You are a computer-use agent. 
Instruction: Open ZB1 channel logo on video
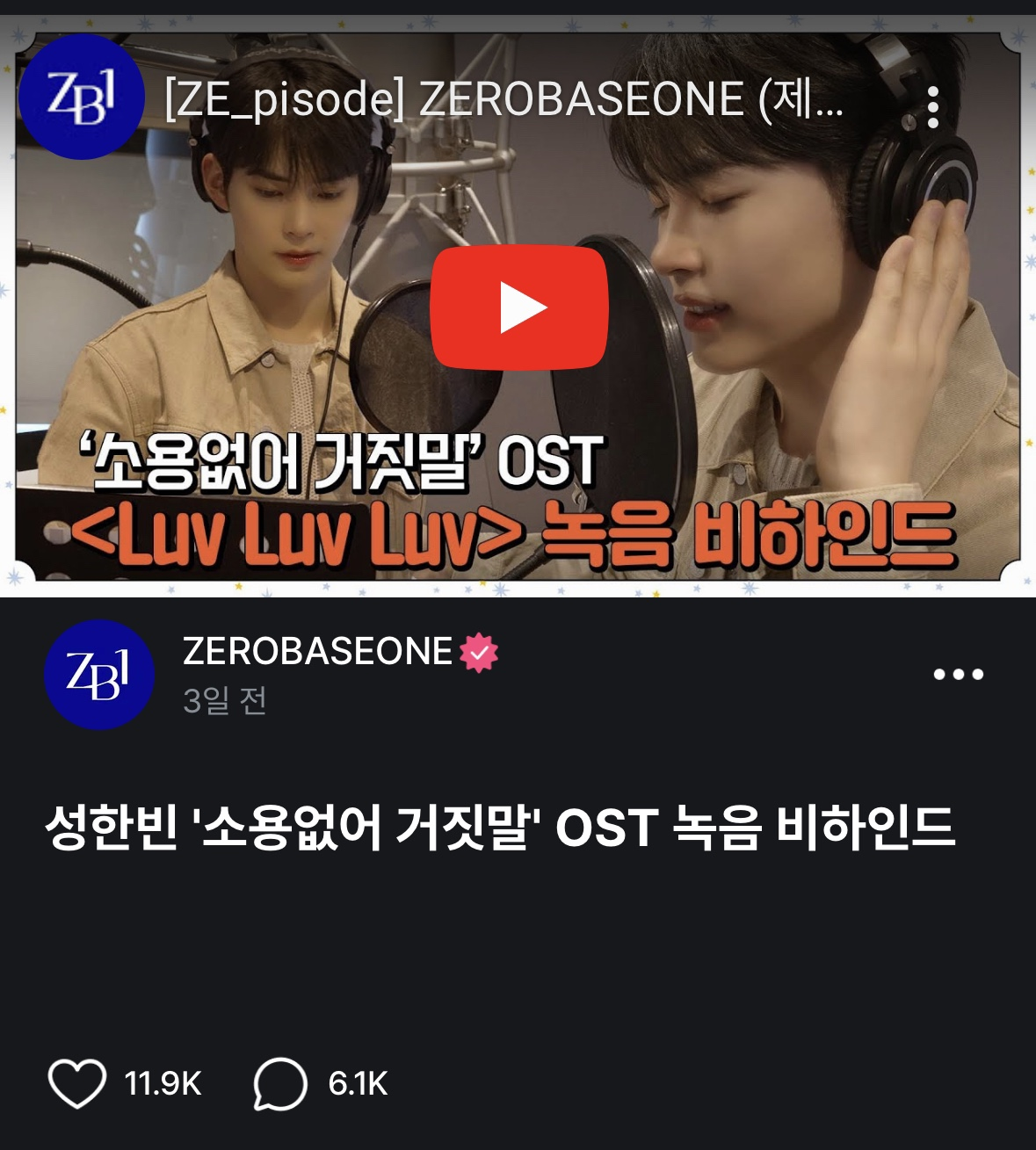click(x=81, y=98)
